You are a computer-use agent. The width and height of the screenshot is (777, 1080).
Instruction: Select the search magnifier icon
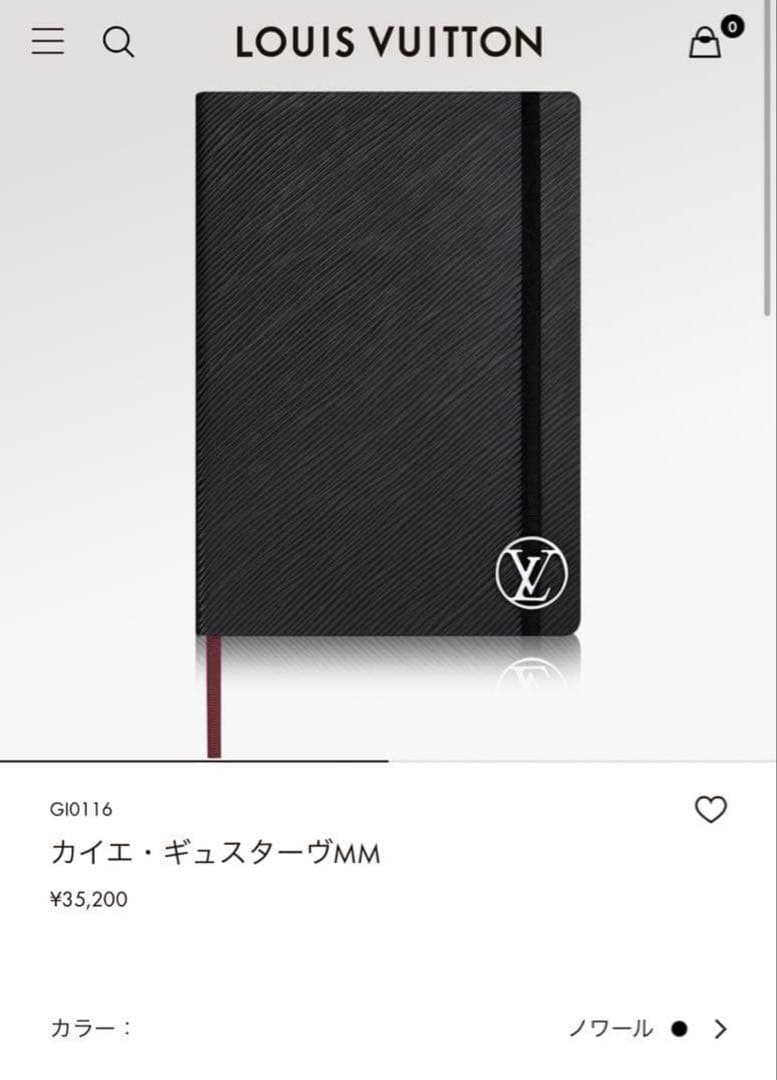pos(120,43)
